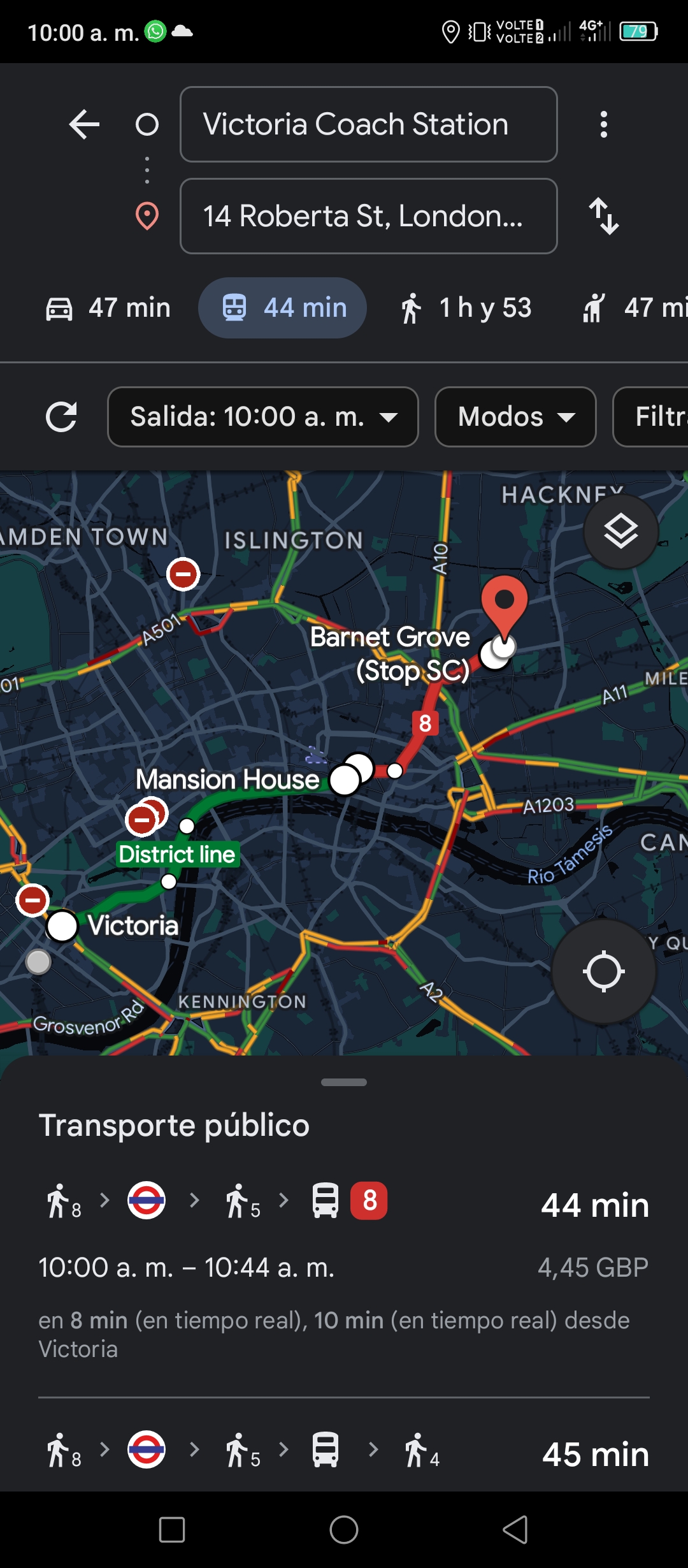Select the transit tab 44 min
The height and width of the screenshot is (1568, 688).
[282, 308]
